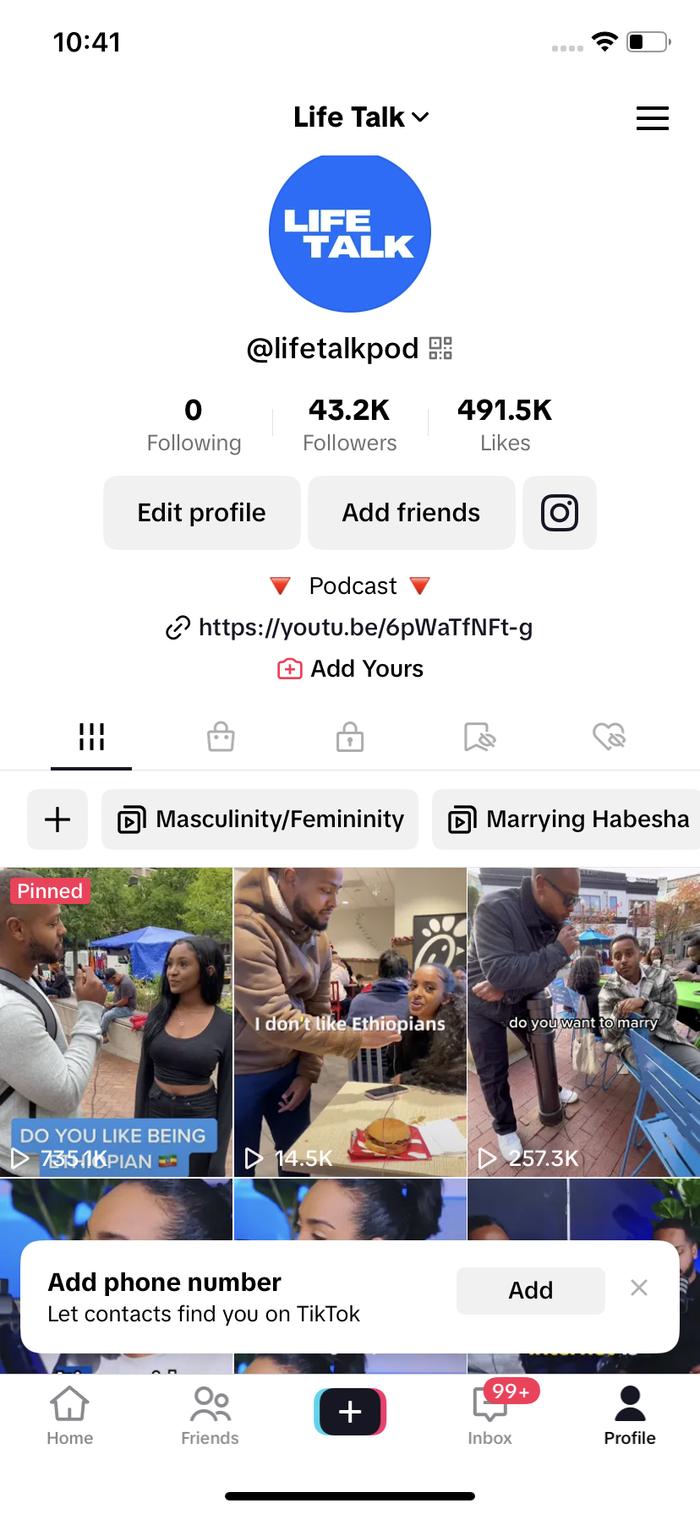Create a new playlist with the plus
The image size is (700, 1514).
57,819
